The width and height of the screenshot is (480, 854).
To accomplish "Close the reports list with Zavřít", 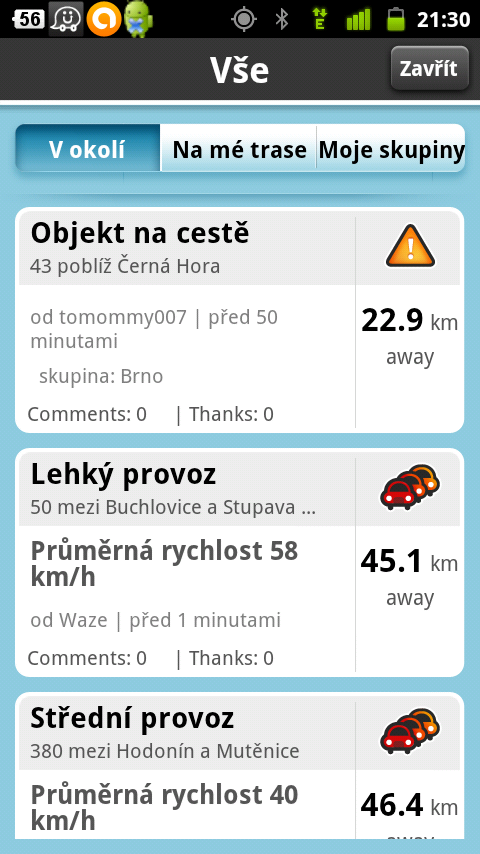I will (x=429, y=68).
